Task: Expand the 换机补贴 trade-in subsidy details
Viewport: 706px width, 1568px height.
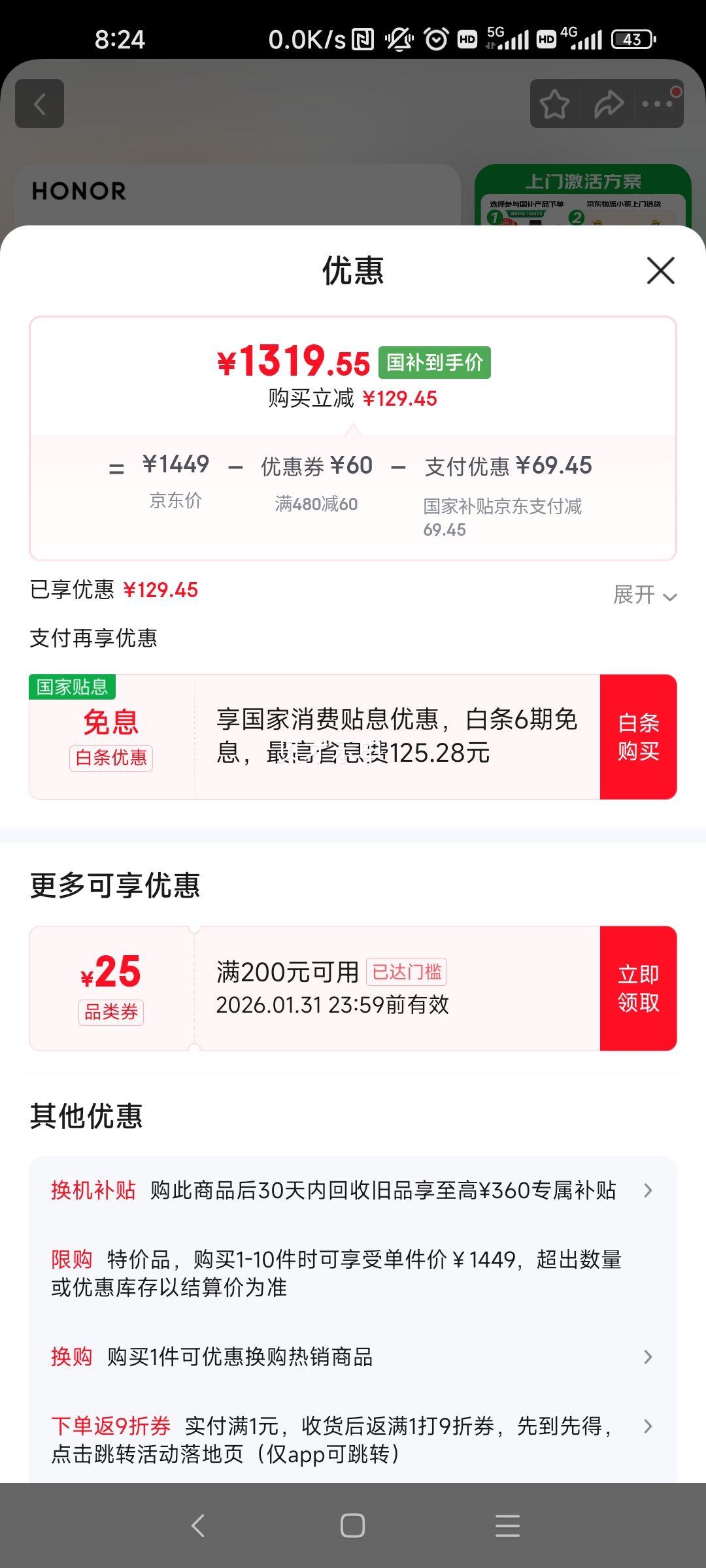Action: point(648,1190)
